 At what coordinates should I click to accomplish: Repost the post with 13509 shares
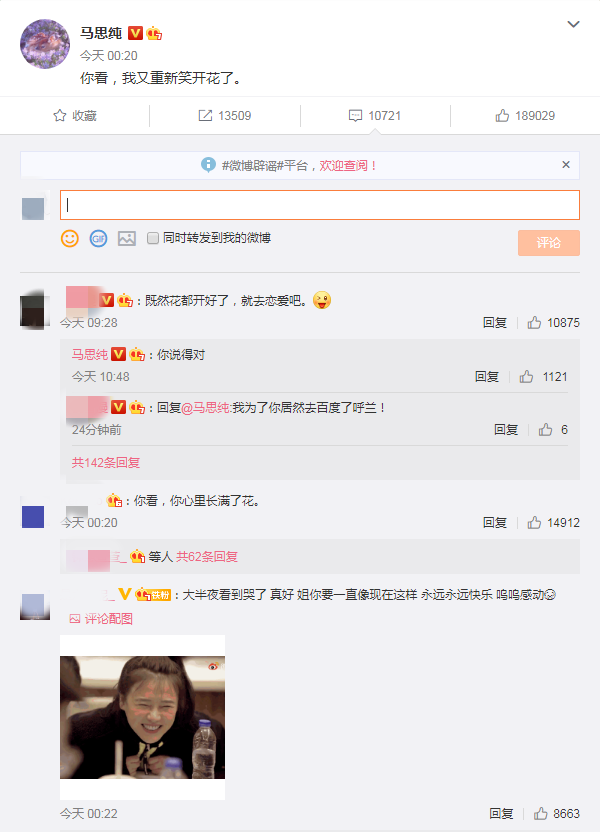coord(224,116)
